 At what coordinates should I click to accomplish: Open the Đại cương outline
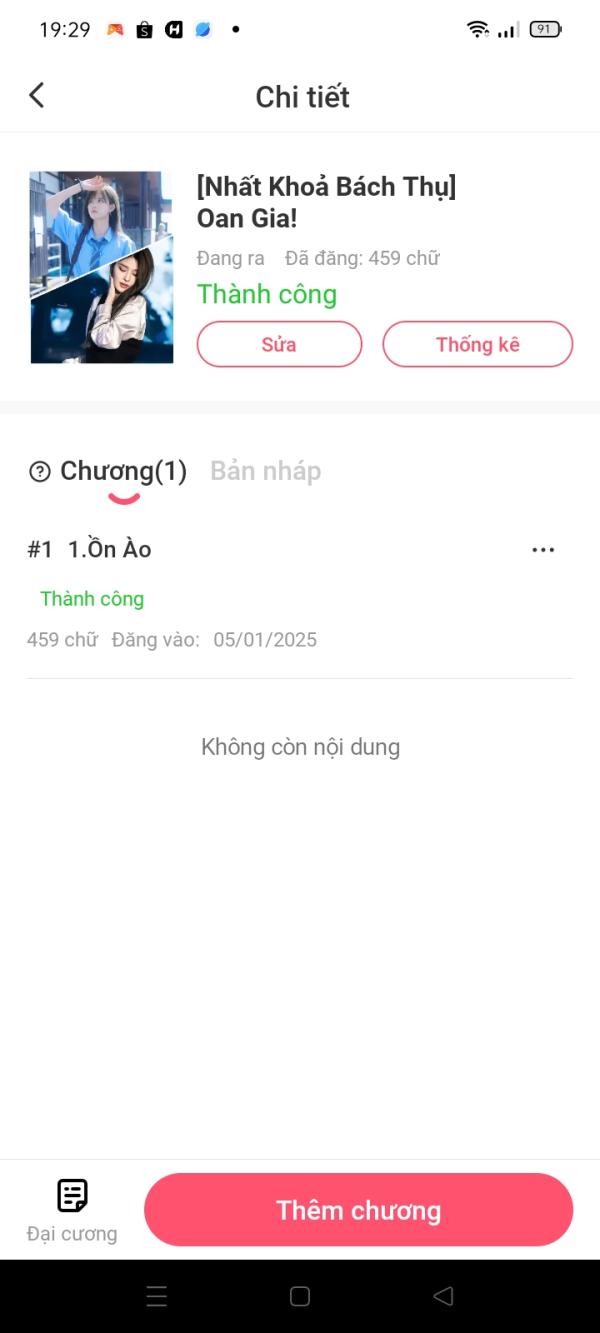pos(72,1209)
